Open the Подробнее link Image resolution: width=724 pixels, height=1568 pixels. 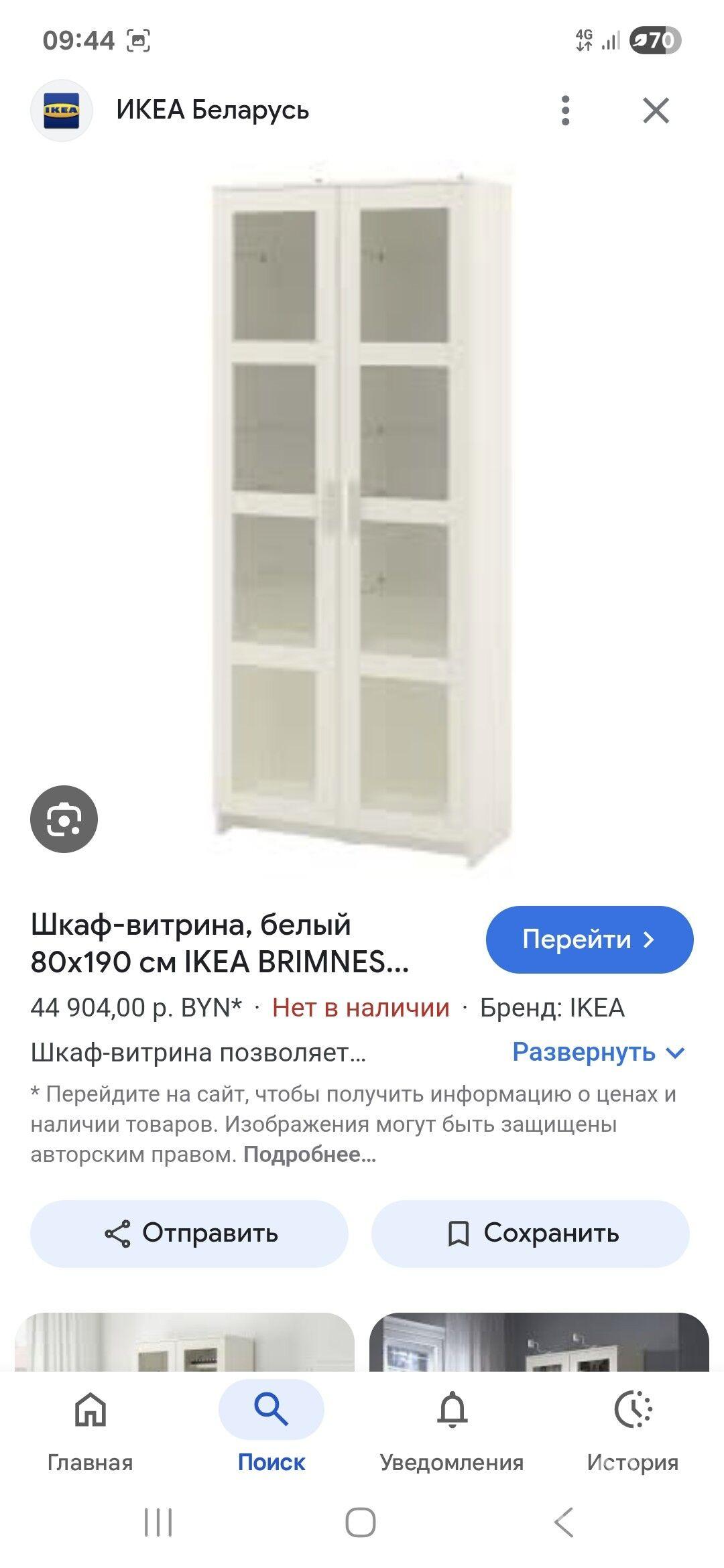(x=310, y=1155)
